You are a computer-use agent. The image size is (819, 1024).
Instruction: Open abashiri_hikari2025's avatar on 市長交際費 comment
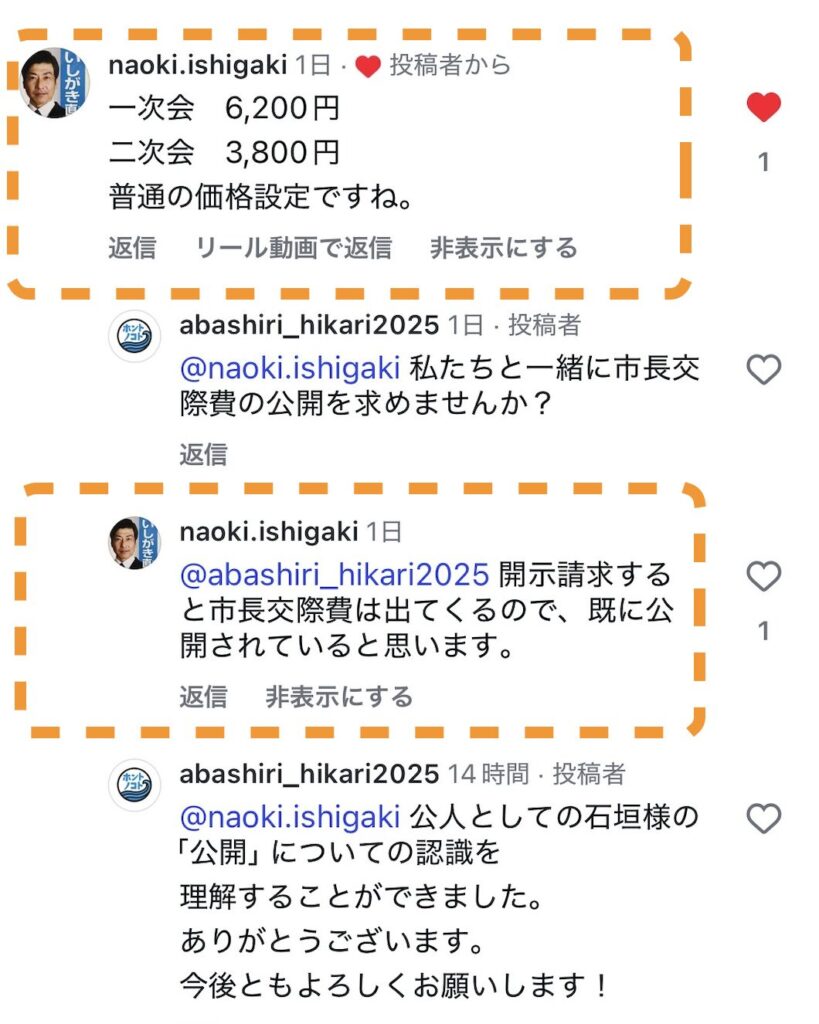pyautogui.click(x=134, y=341)
